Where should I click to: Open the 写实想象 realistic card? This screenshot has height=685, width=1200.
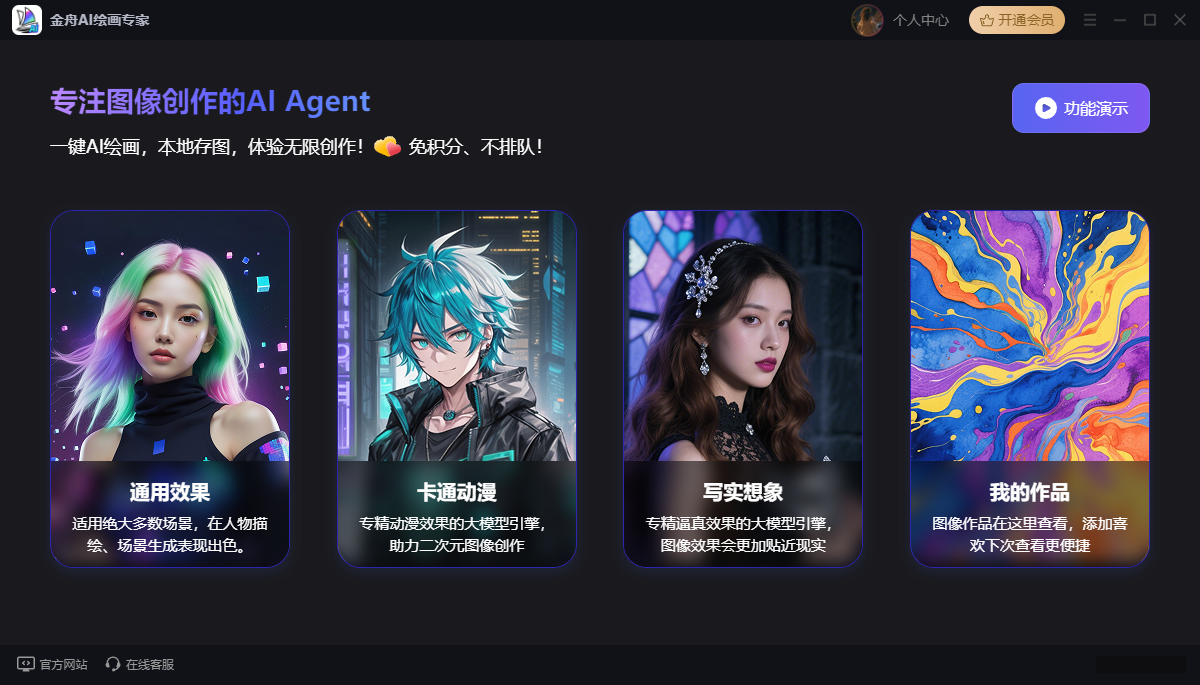tap(743, 388)
